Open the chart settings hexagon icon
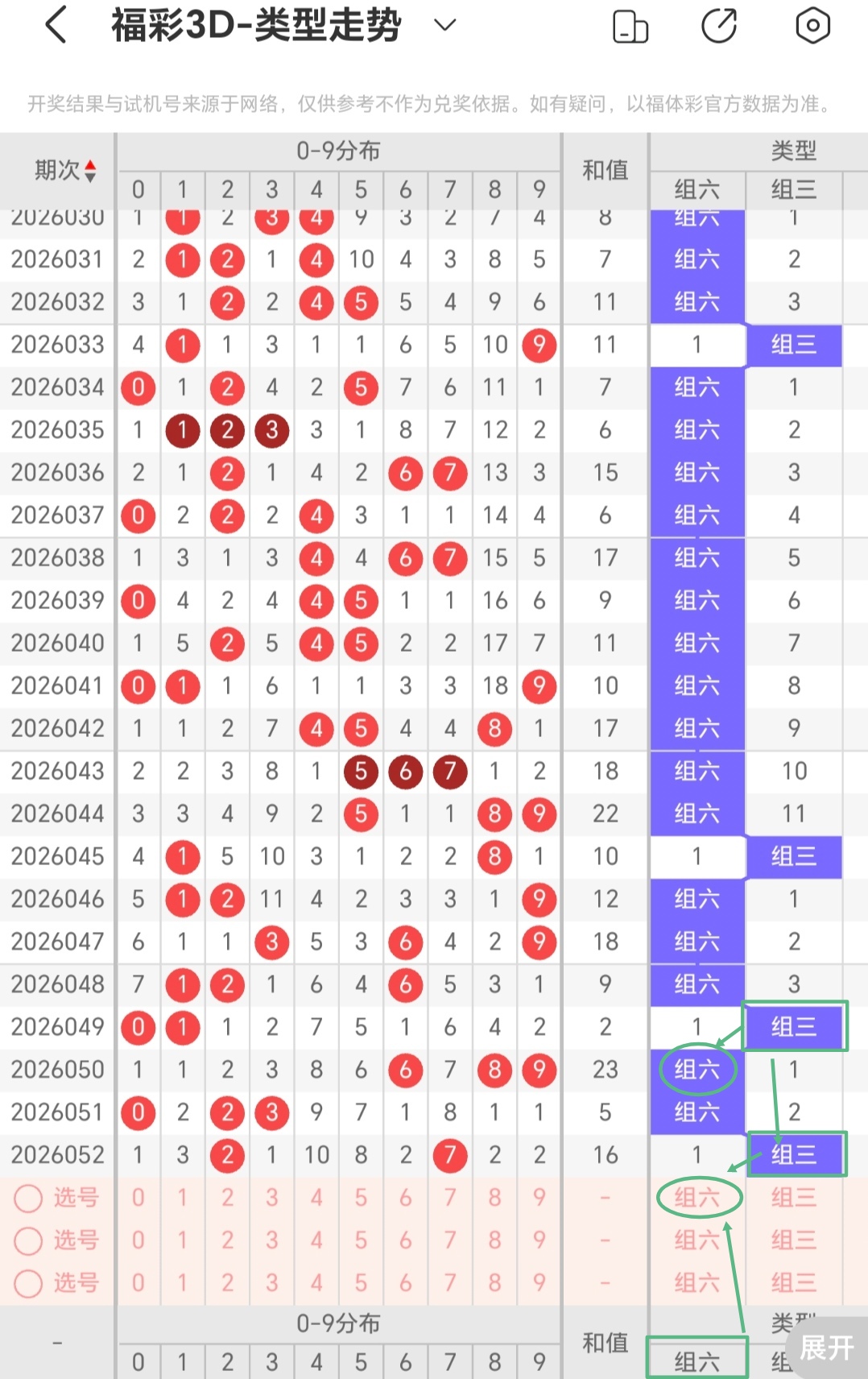Screen dimensions: 868x1379 (x=812, y=26)
